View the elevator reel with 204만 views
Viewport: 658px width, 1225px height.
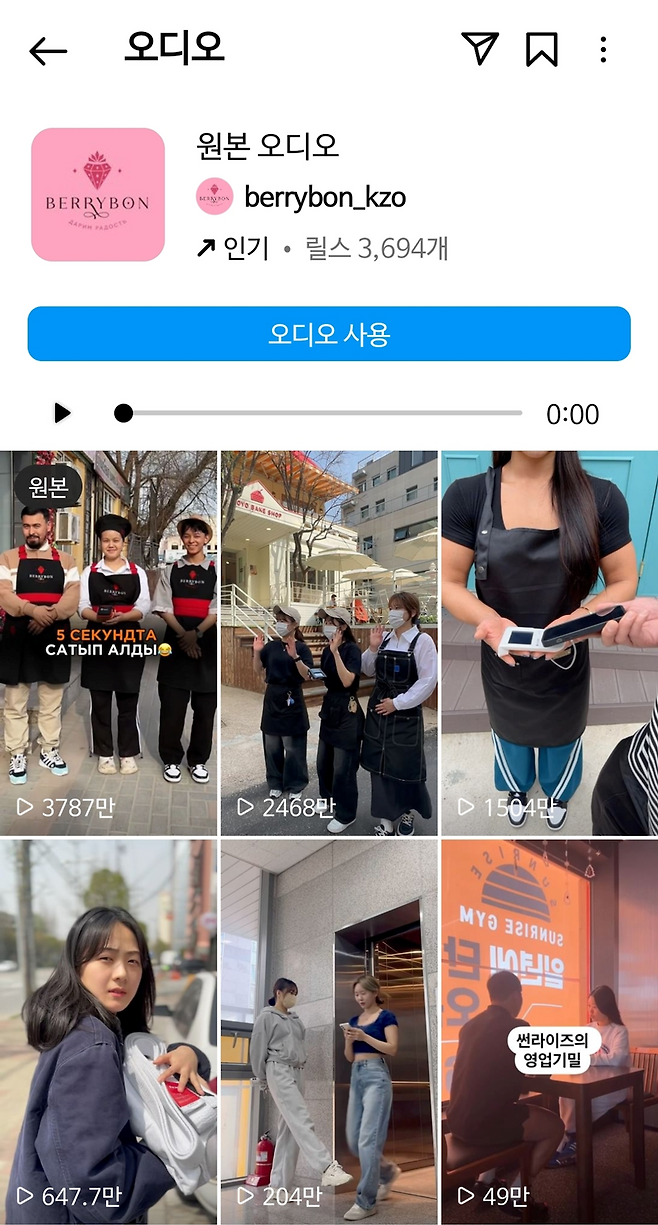[x=329, y=1031]
